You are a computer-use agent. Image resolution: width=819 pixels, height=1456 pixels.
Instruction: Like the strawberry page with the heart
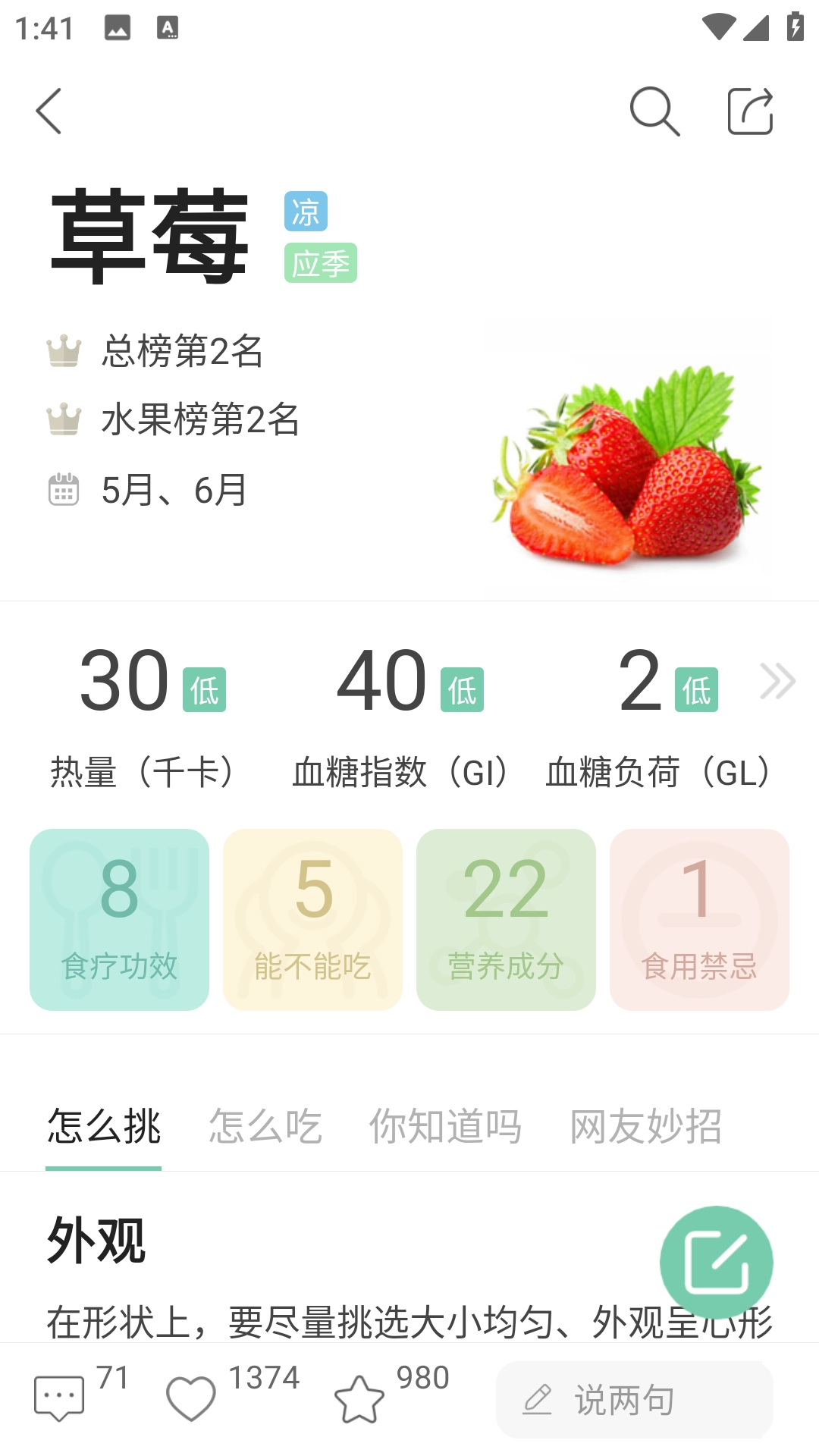(x=191, y=1398)
